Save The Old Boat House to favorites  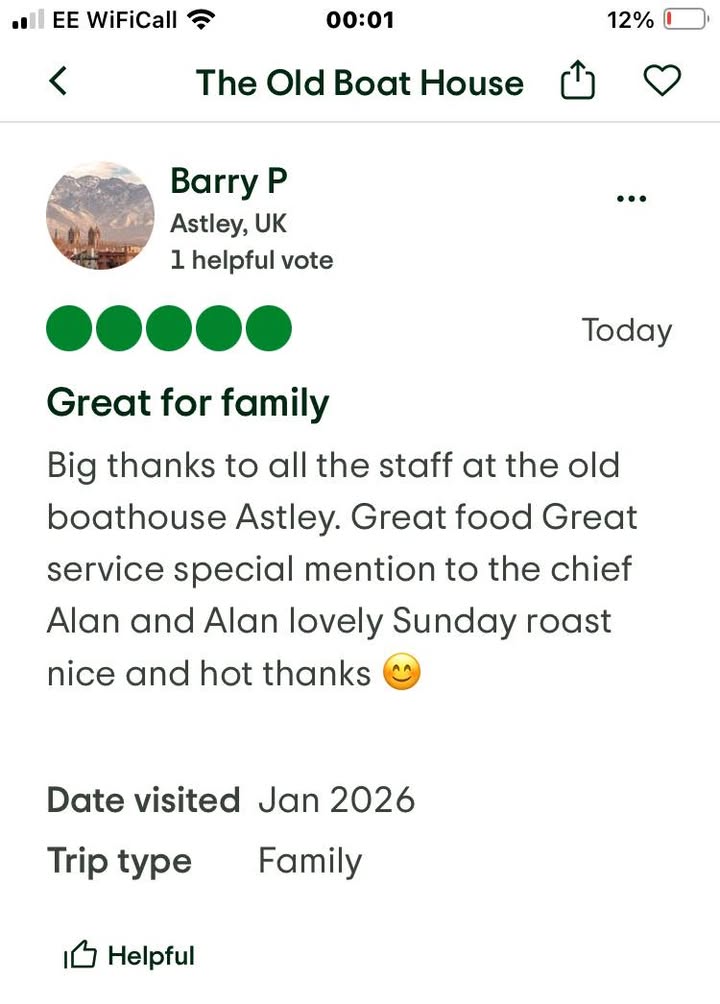(661, 81)
